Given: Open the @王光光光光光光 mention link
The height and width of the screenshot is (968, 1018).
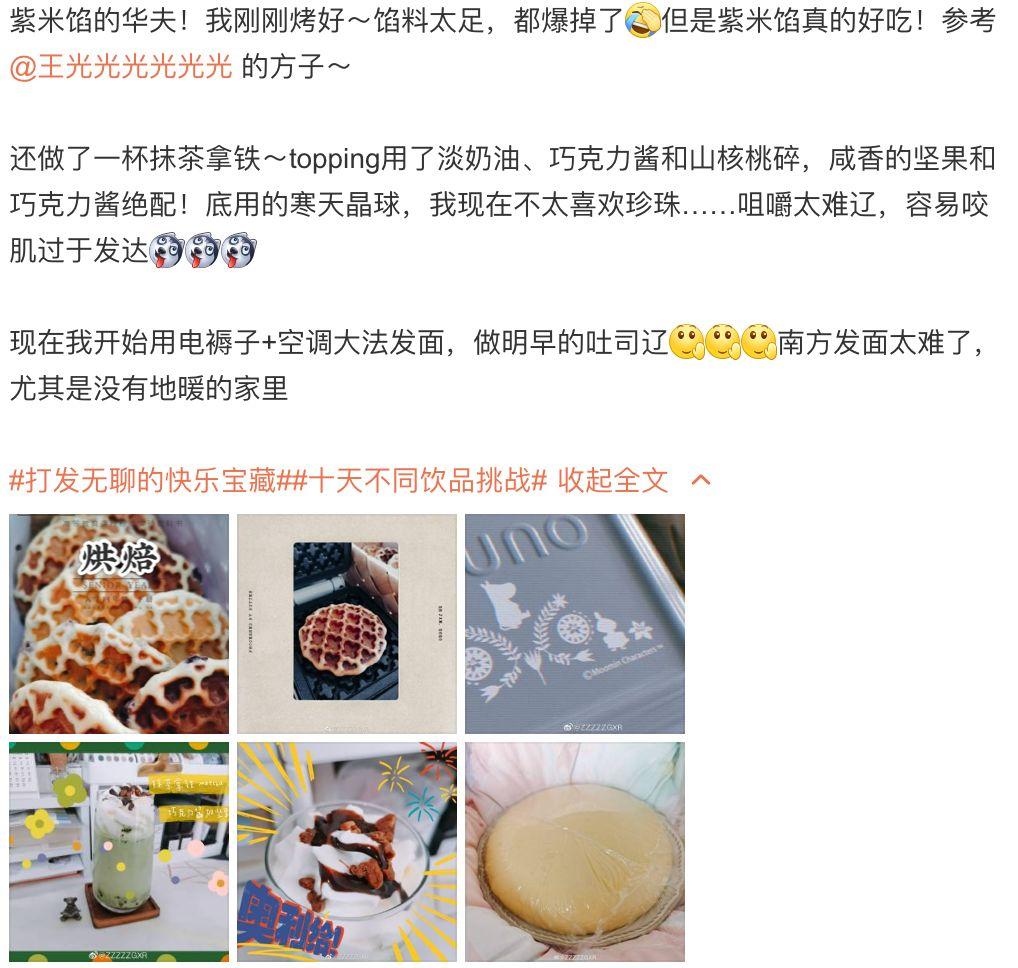Looking at the screenshot, I should (x=121, y=68).
